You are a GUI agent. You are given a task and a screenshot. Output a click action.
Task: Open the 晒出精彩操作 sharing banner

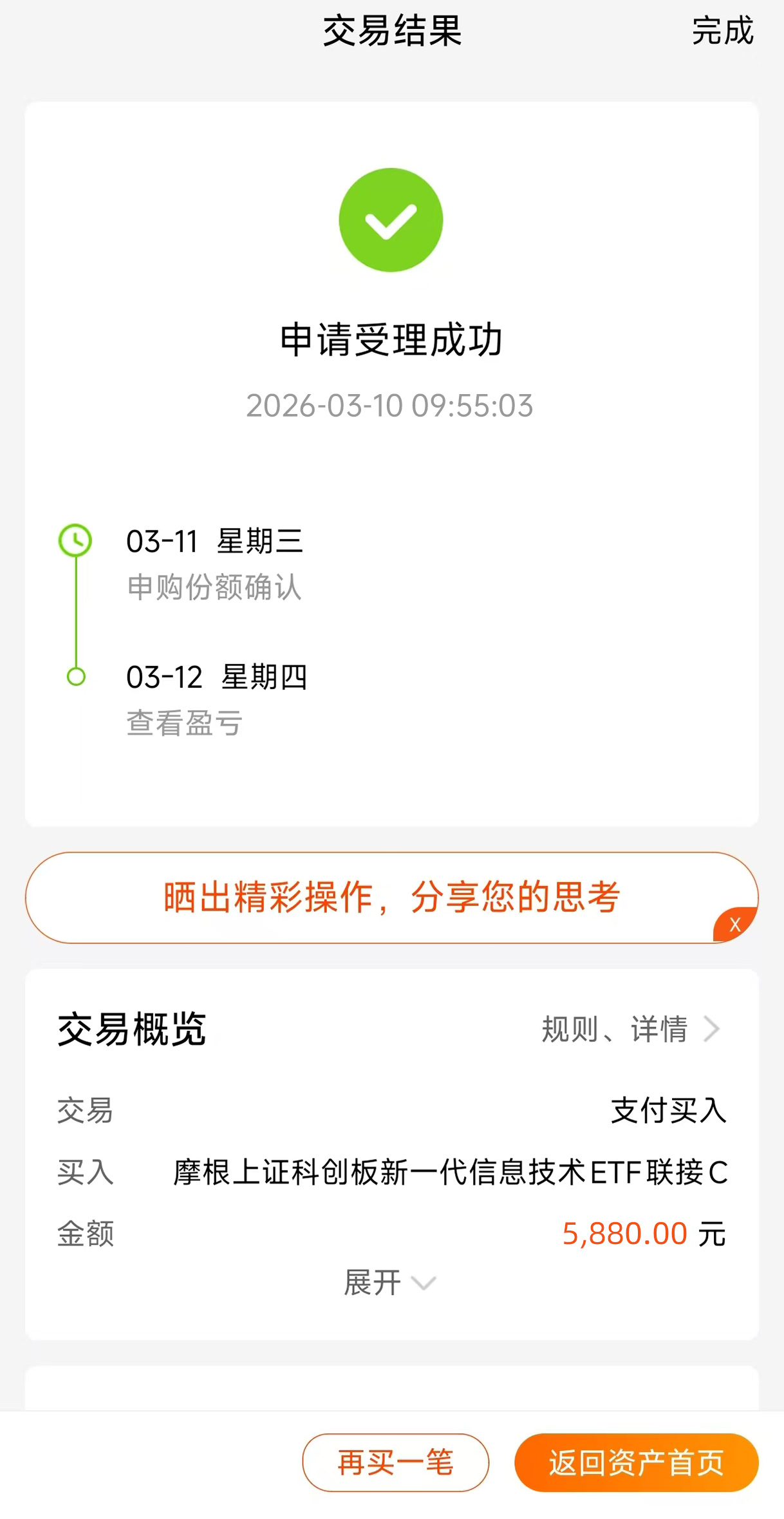point(391,898)
